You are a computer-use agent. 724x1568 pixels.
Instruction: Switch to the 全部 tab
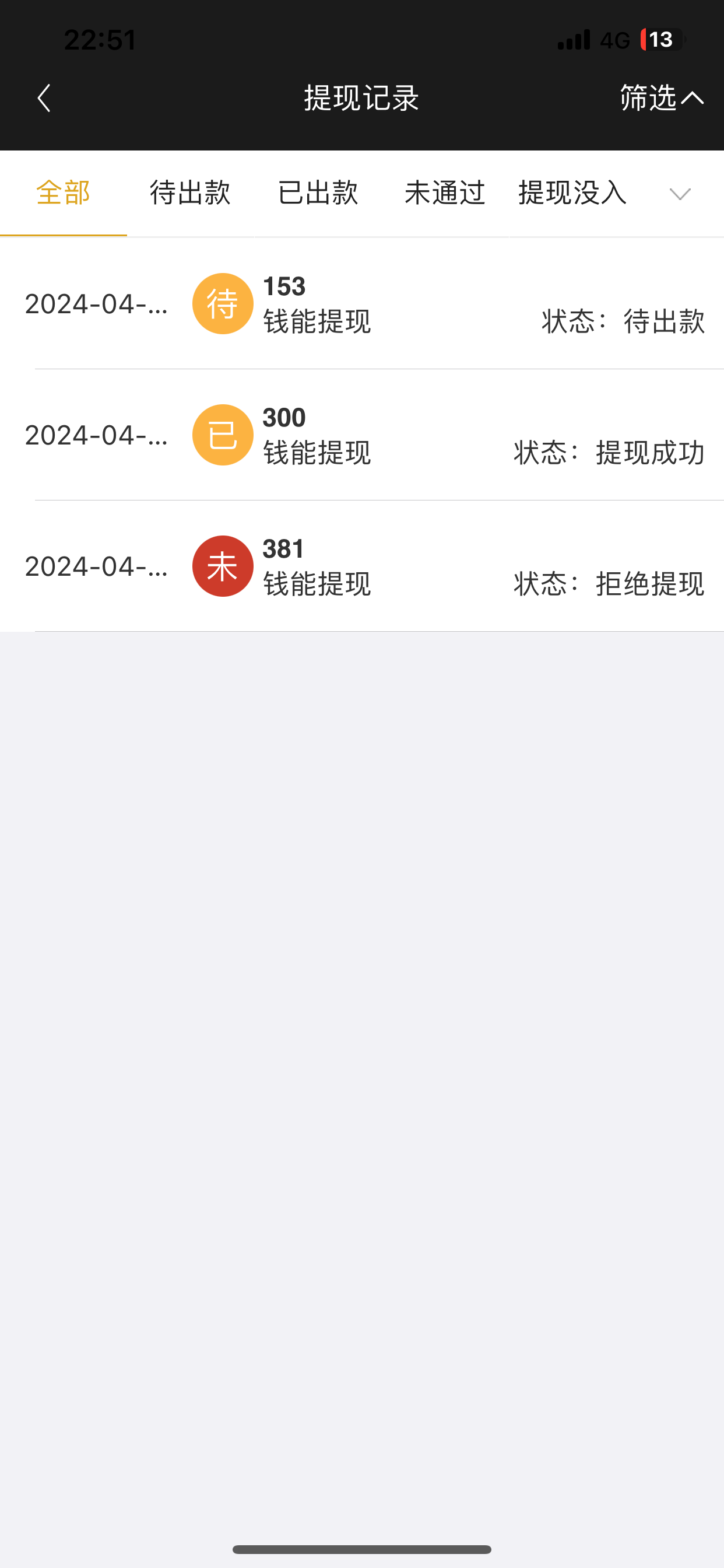pyautogui.click(x=64, y=193)
